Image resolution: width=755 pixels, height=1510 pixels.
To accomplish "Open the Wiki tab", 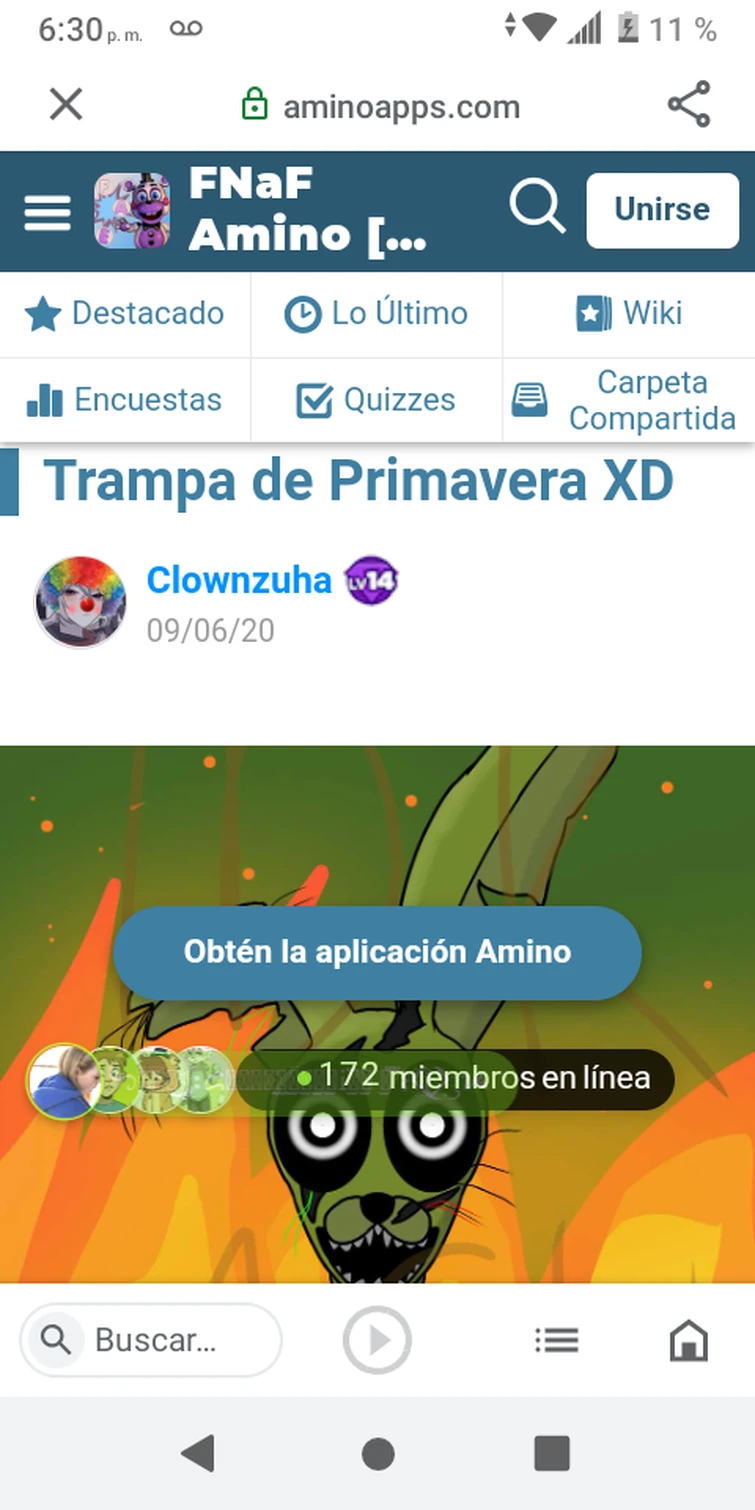I will pos(629,314).
